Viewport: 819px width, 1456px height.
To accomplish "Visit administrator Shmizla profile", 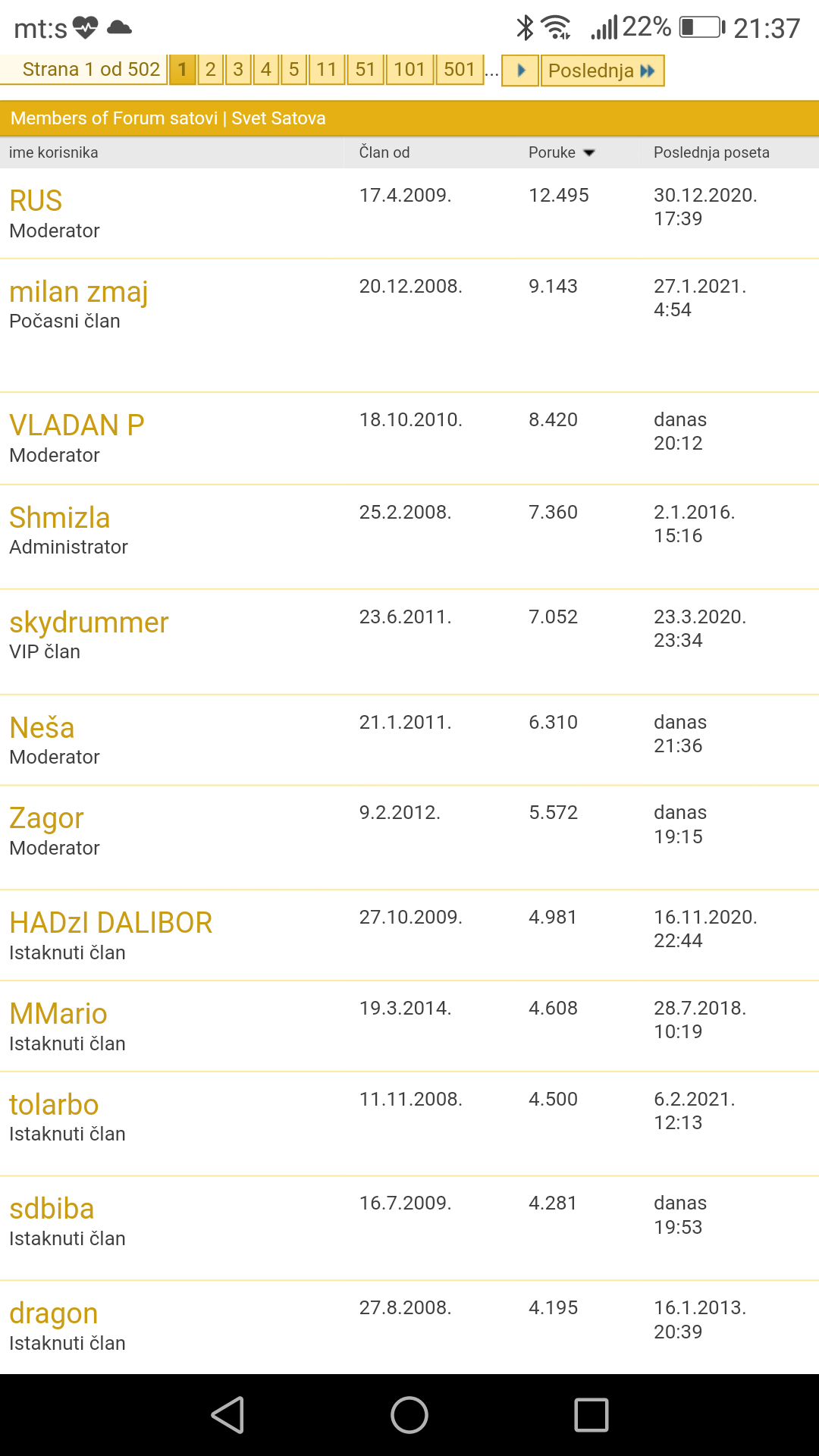I will coord(61,518).
